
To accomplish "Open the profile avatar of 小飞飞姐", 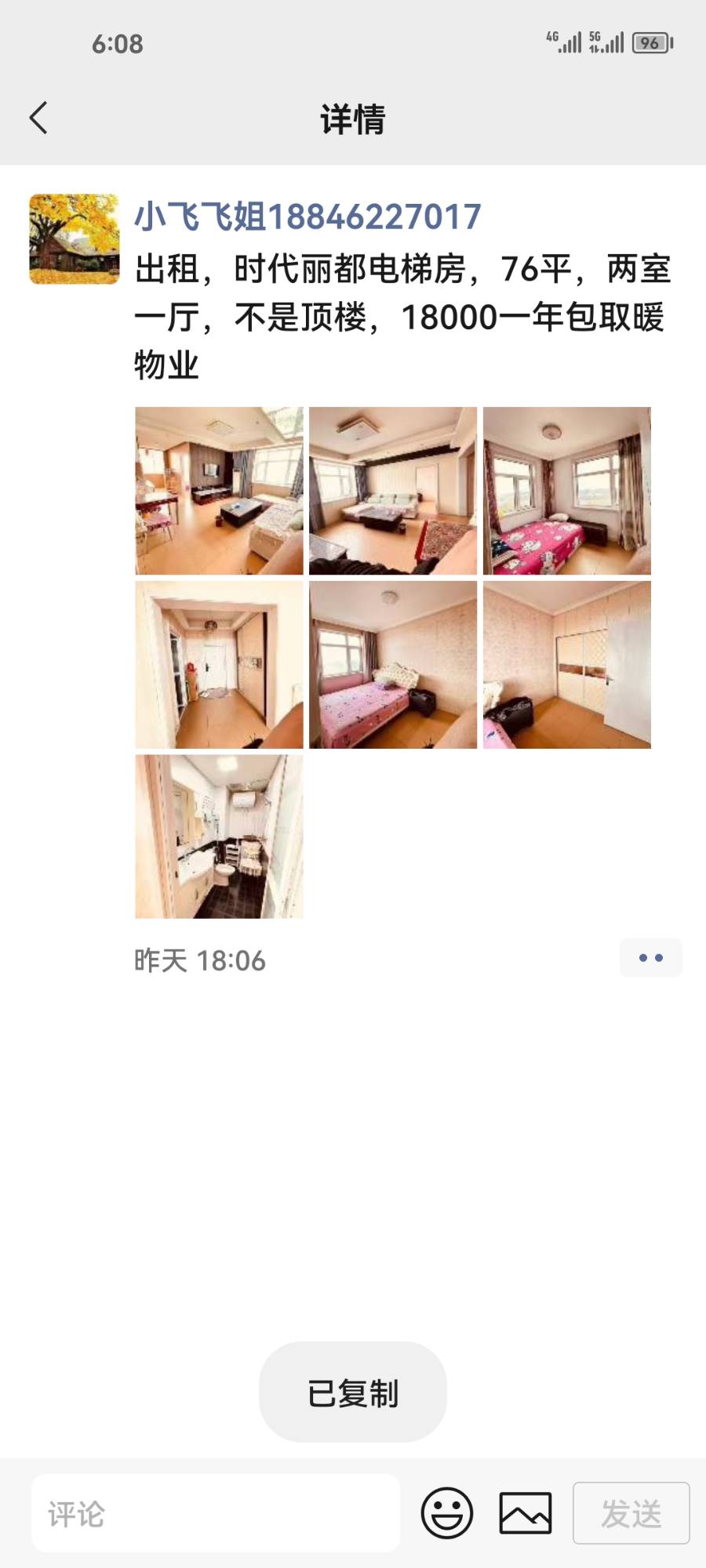I will pos(75,239).
